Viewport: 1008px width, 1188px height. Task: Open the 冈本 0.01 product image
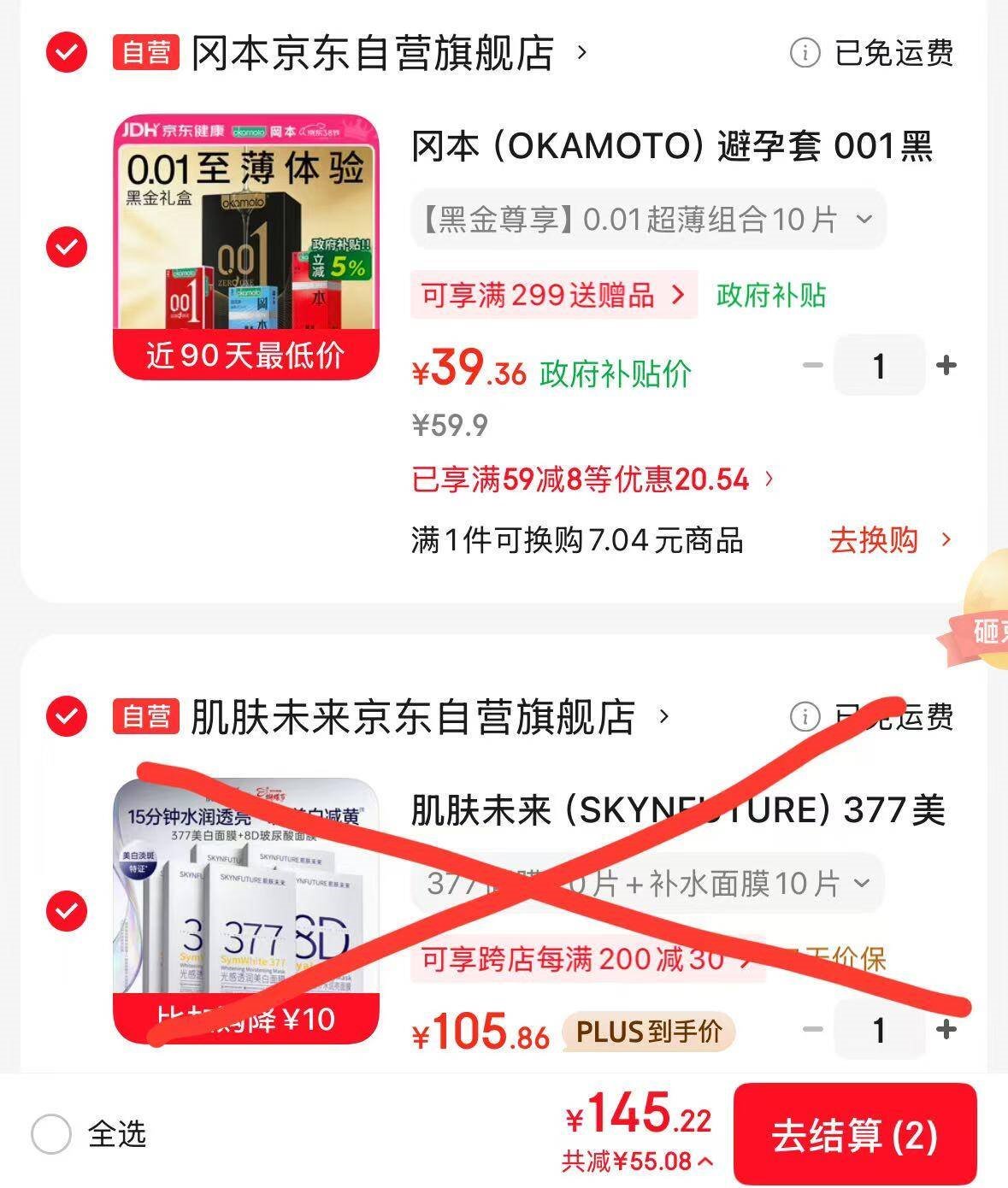[x=246, y=247]
